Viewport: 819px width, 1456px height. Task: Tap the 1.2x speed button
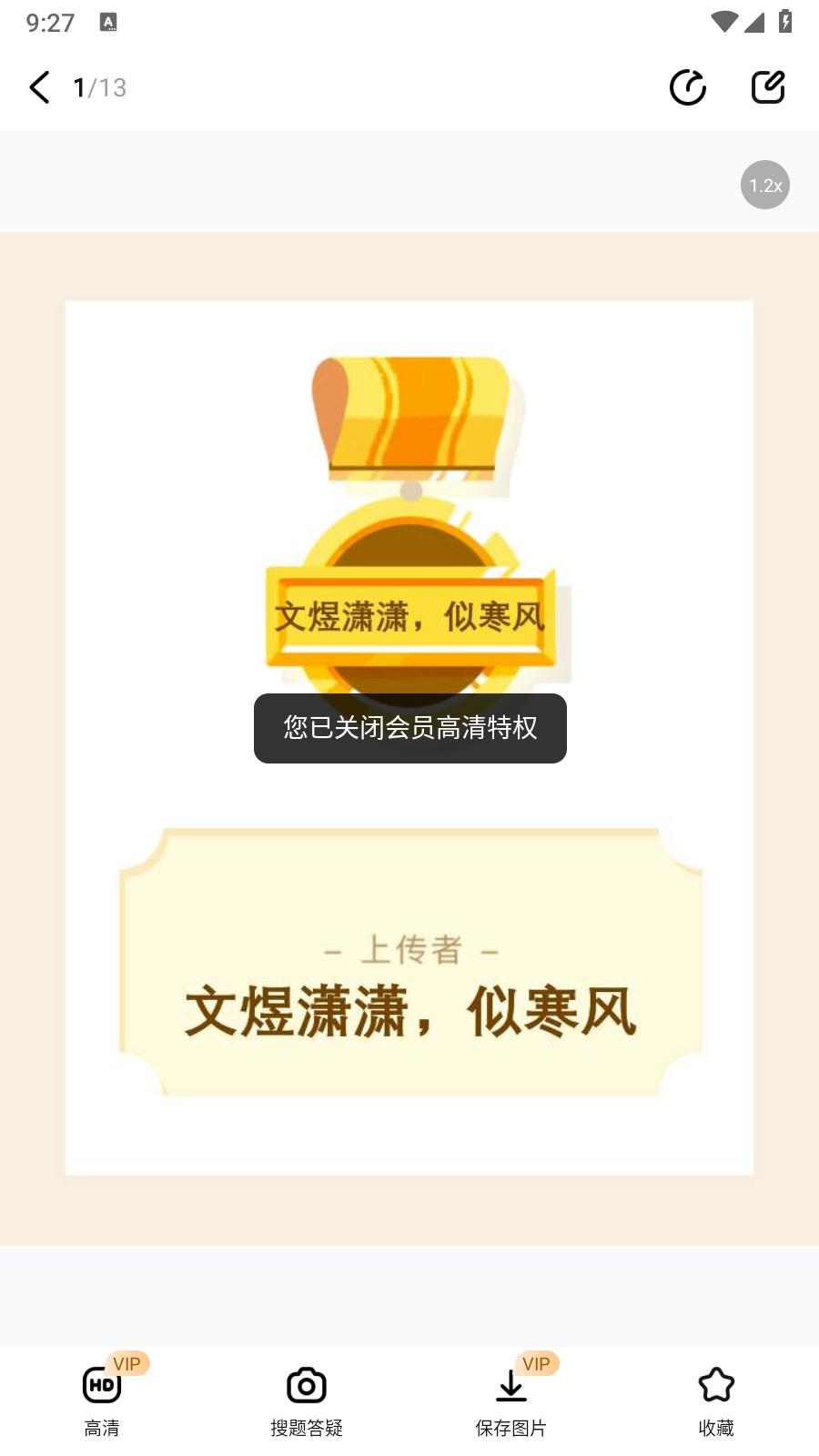click(x=764, y=185)
